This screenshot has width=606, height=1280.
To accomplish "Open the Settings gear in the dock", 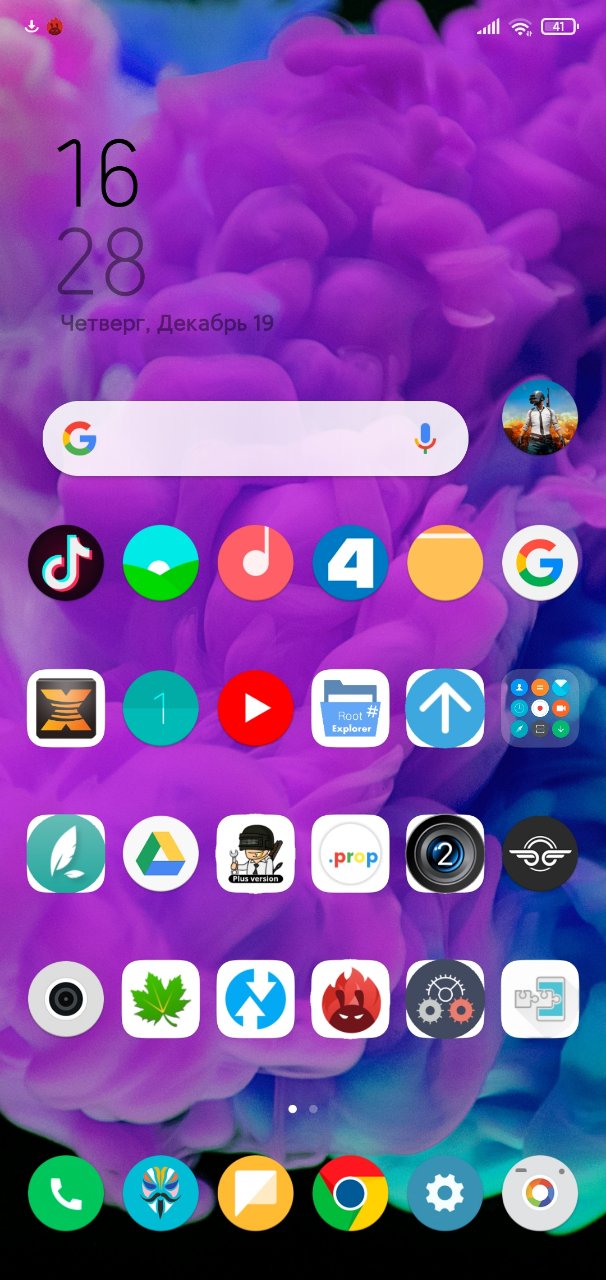I will [x=445, y=1193].
